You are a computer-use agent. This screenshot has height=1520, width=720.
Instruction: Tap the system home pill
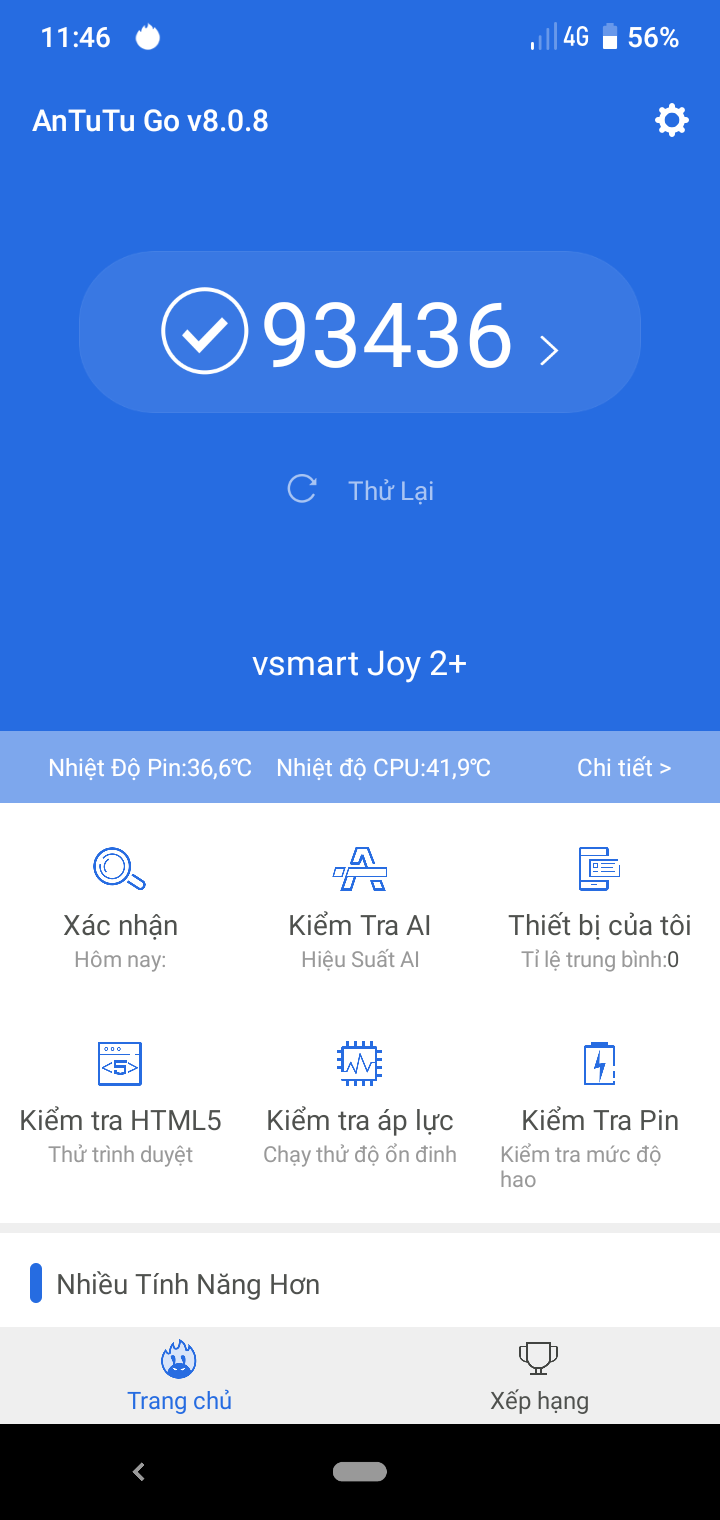[360, 1471]
